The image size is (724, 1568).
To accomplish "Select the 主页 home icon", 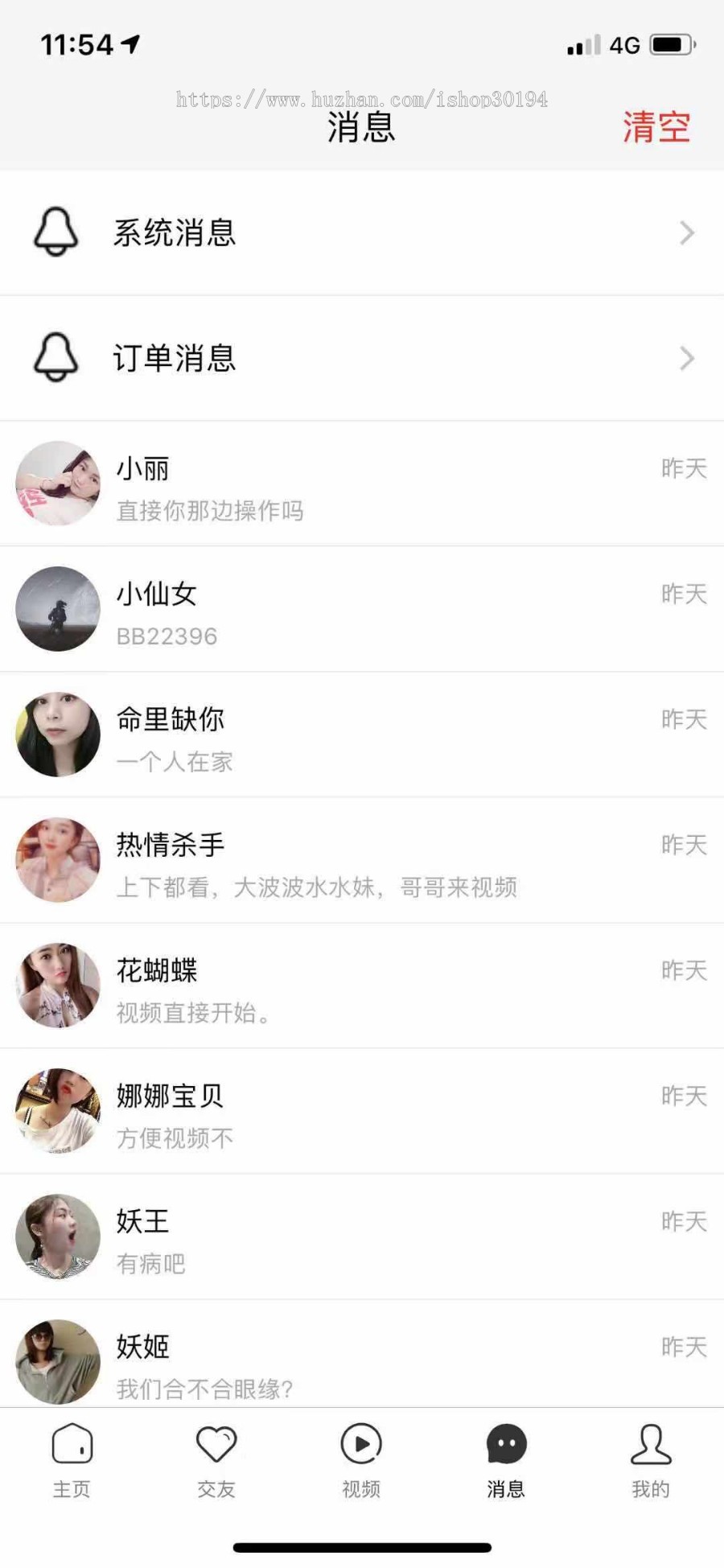I will click(72, 1444).
